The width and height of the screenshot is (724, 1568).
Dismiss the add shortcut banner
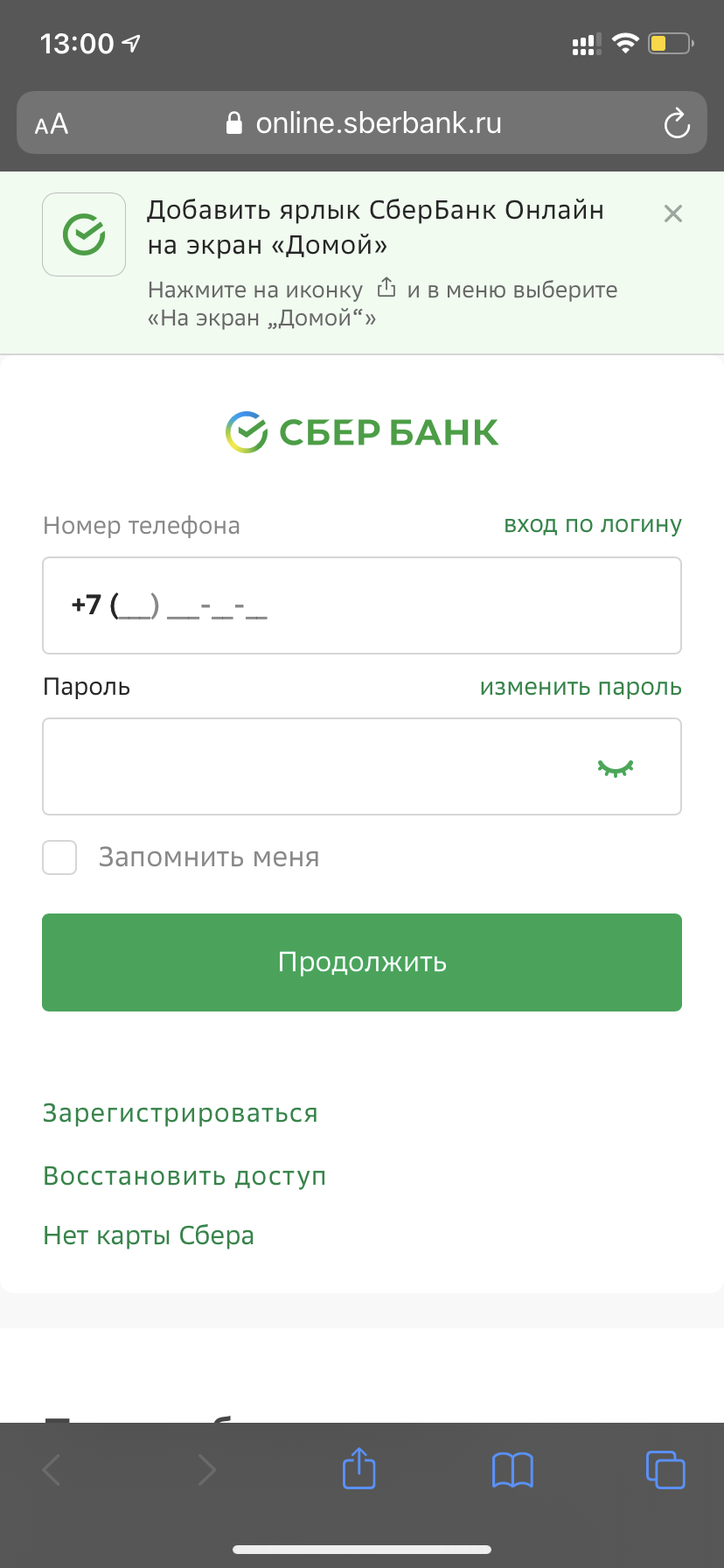pos(672,213)
